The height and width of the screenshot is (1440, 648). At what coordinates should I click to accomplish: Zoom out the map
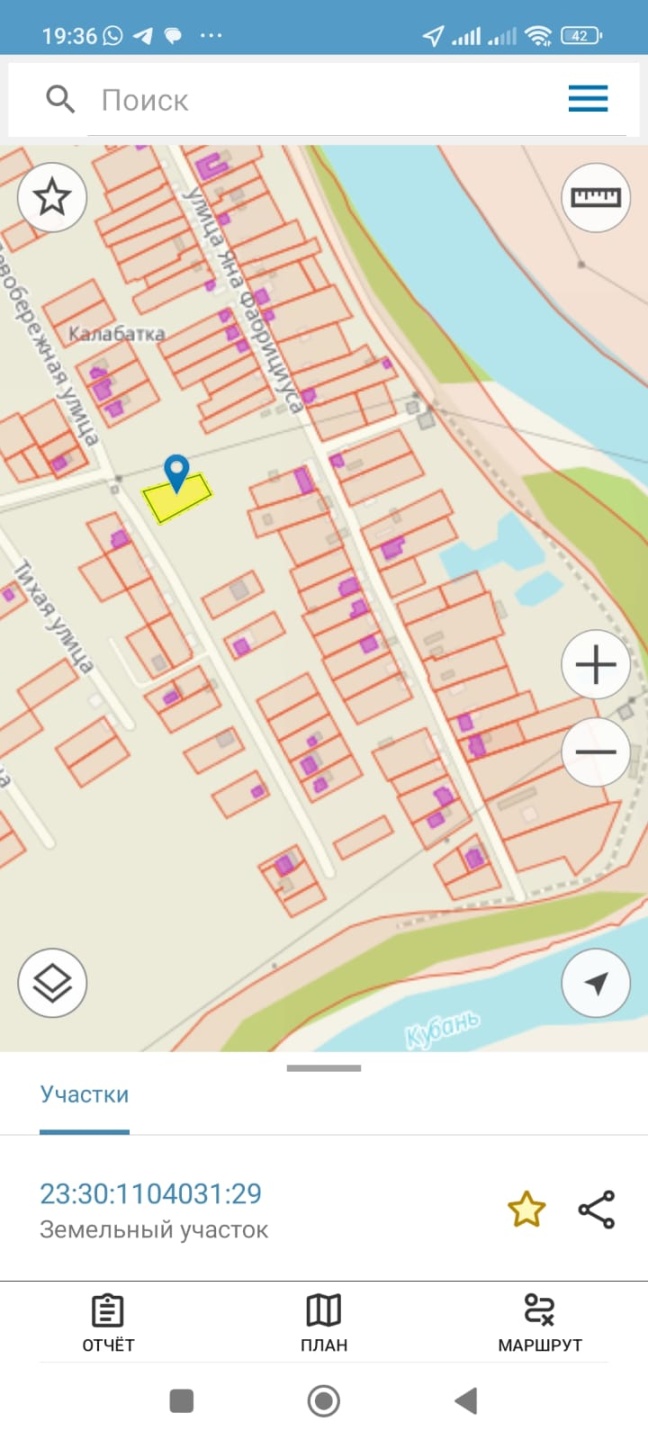click(x=596, y=752)
